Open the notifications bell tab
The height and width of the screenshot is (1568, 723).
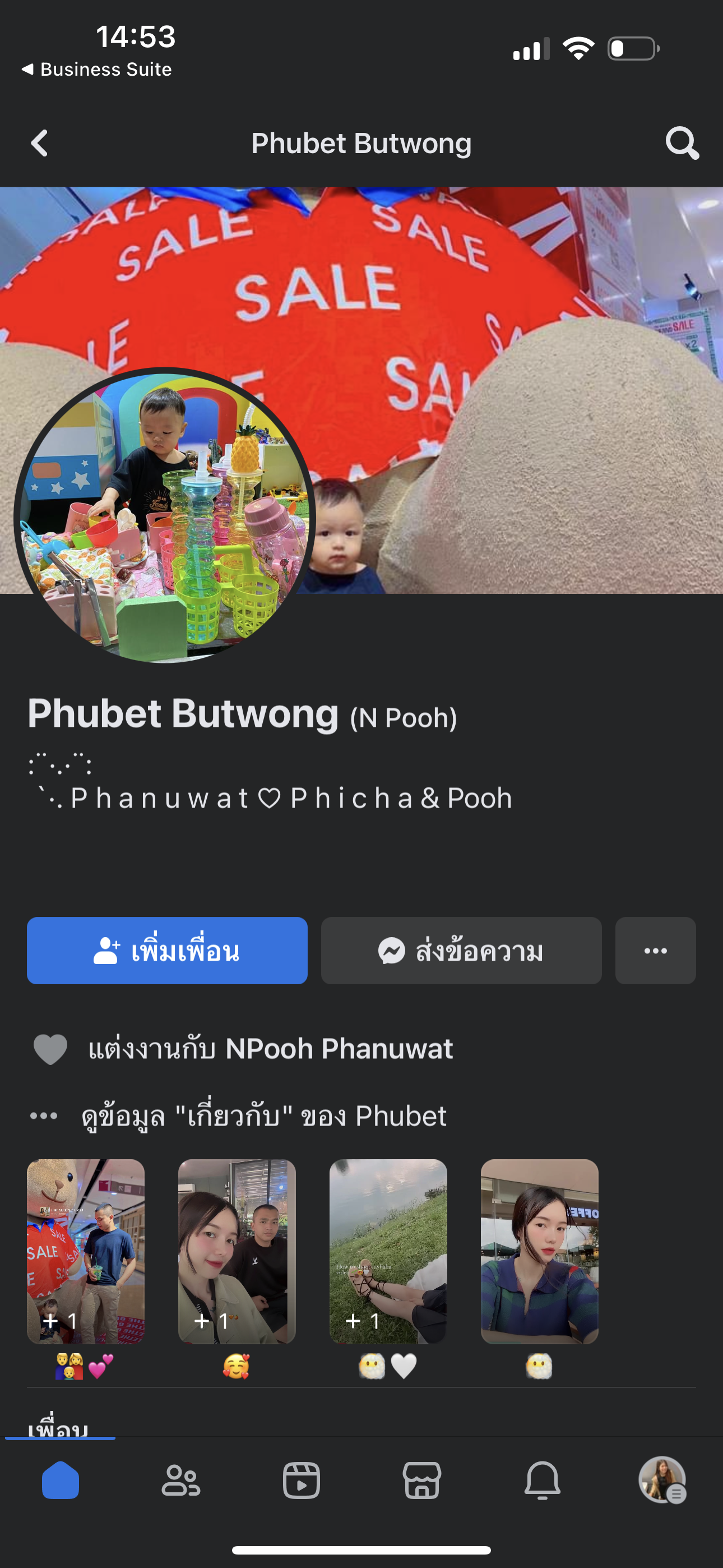(543, 1481)
